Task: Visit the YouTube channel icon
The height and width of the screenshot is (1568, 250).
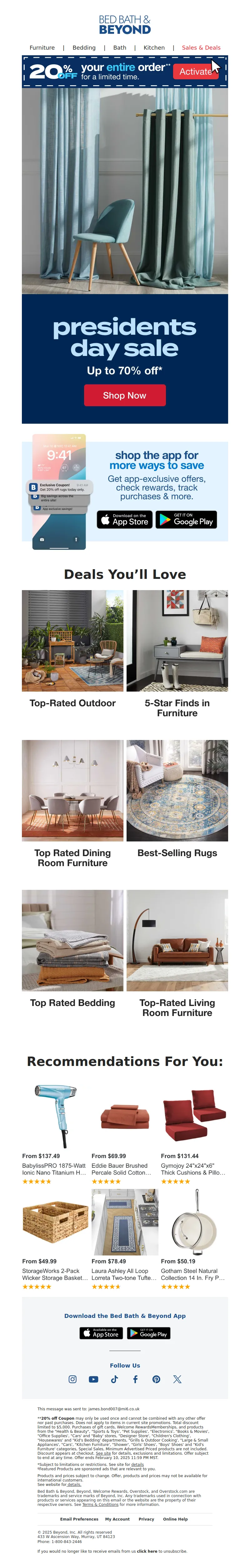Action: coord(93,1379)
